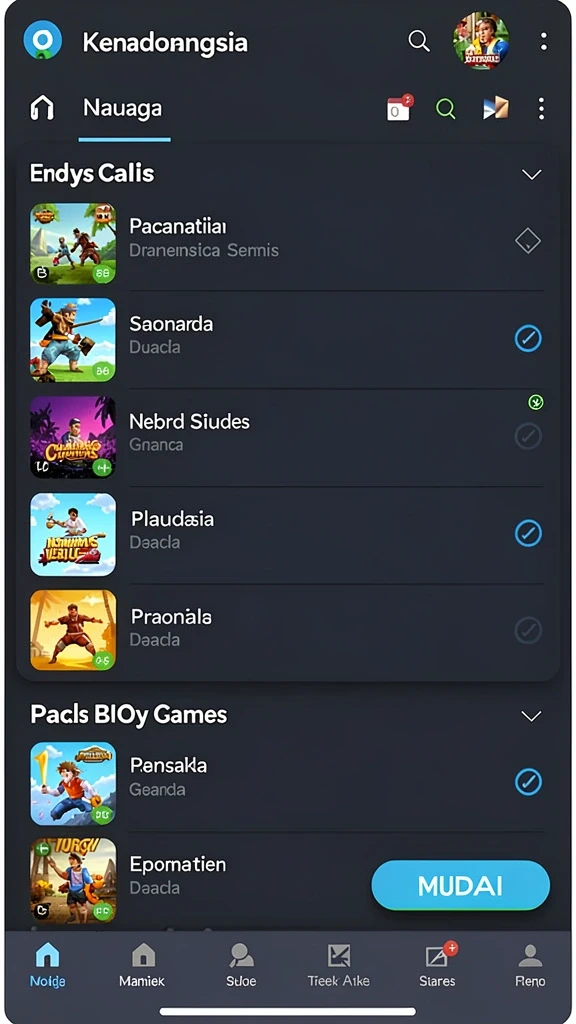This screenshot has height=1024, width=576.
Task: Toggle the checkmark for Pensakla
Action: [528, 781]
